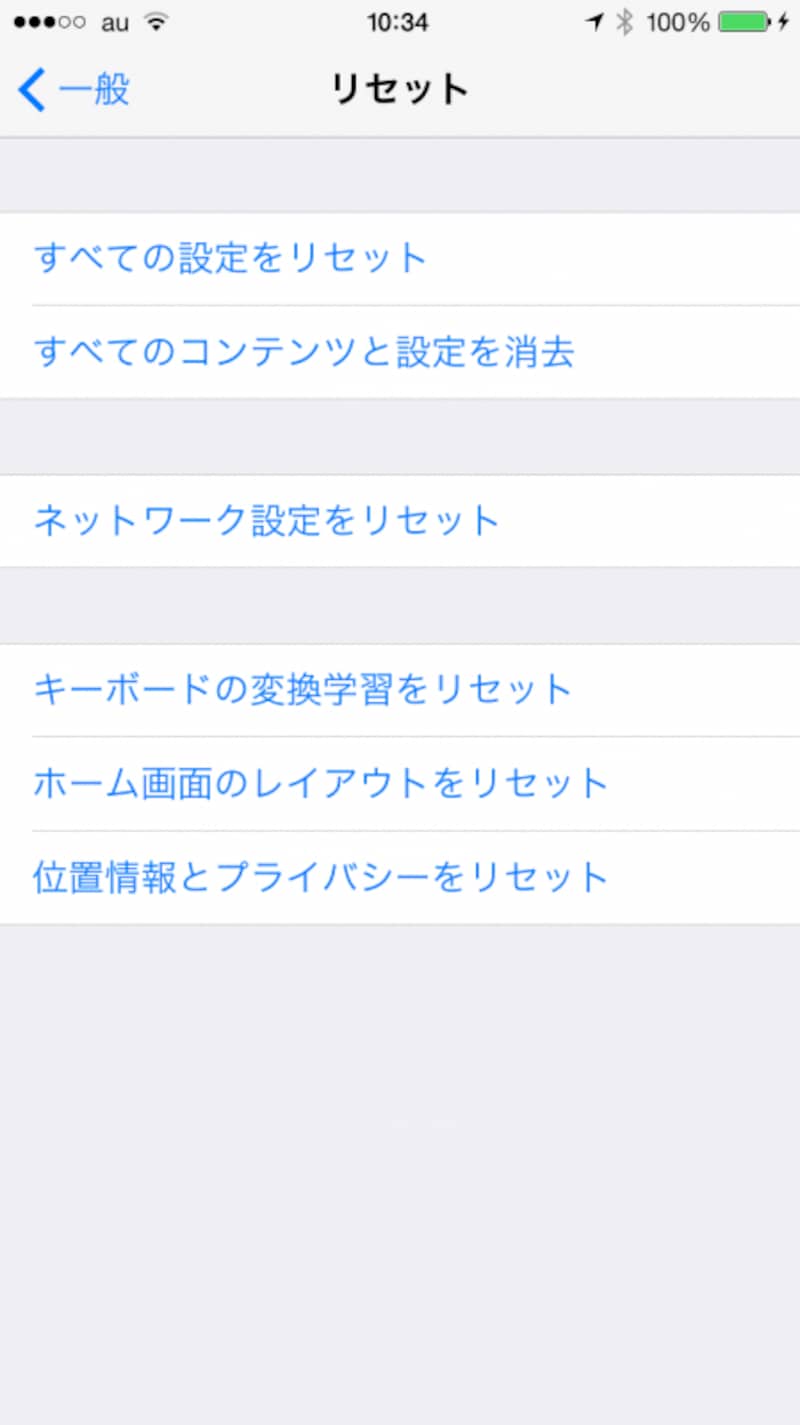Tap キーボードの変換学習をリセット for keyboard dictionary reset

click(302, 688)
